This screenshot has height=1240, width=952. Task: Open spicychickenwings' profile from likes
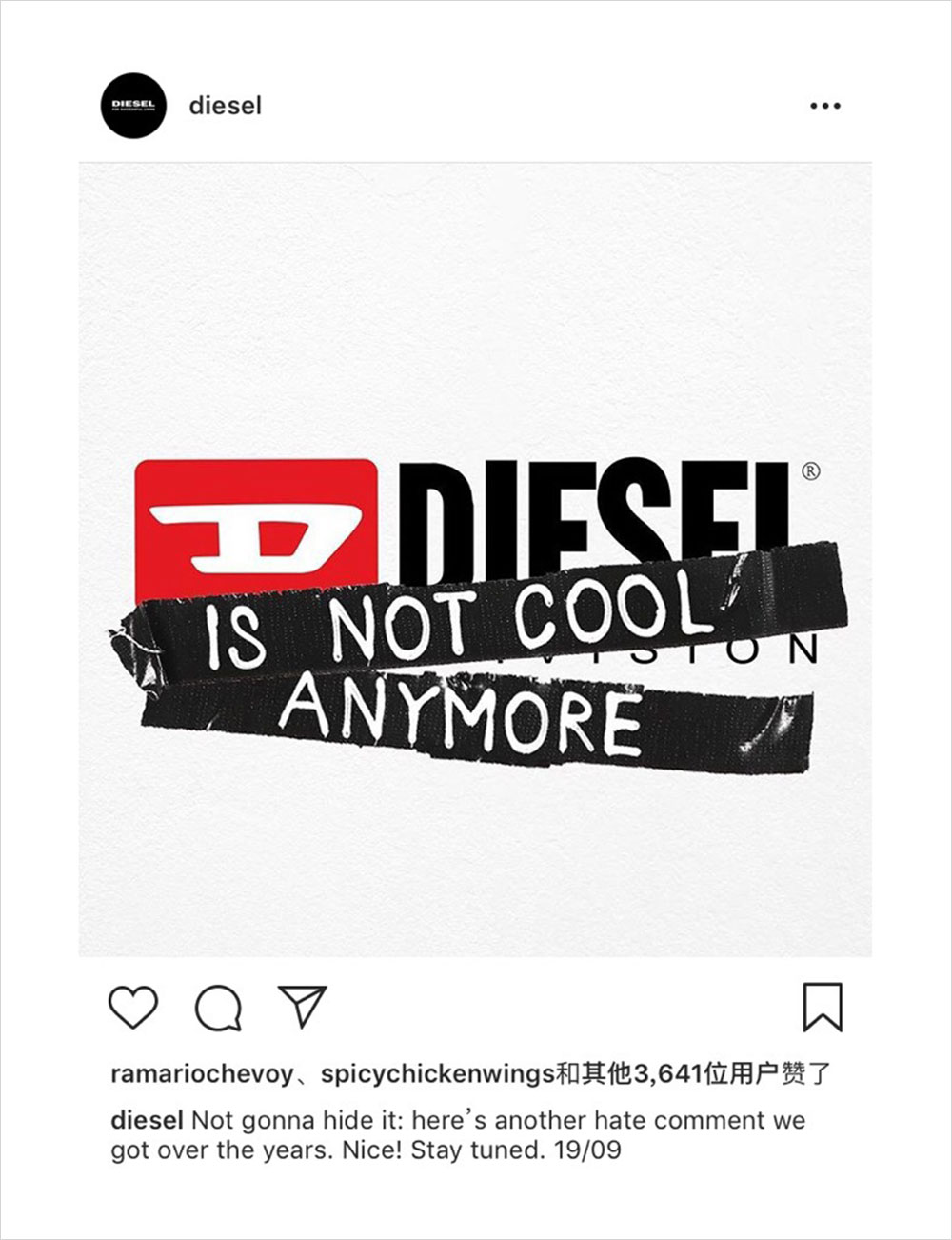pos(437,1074)
